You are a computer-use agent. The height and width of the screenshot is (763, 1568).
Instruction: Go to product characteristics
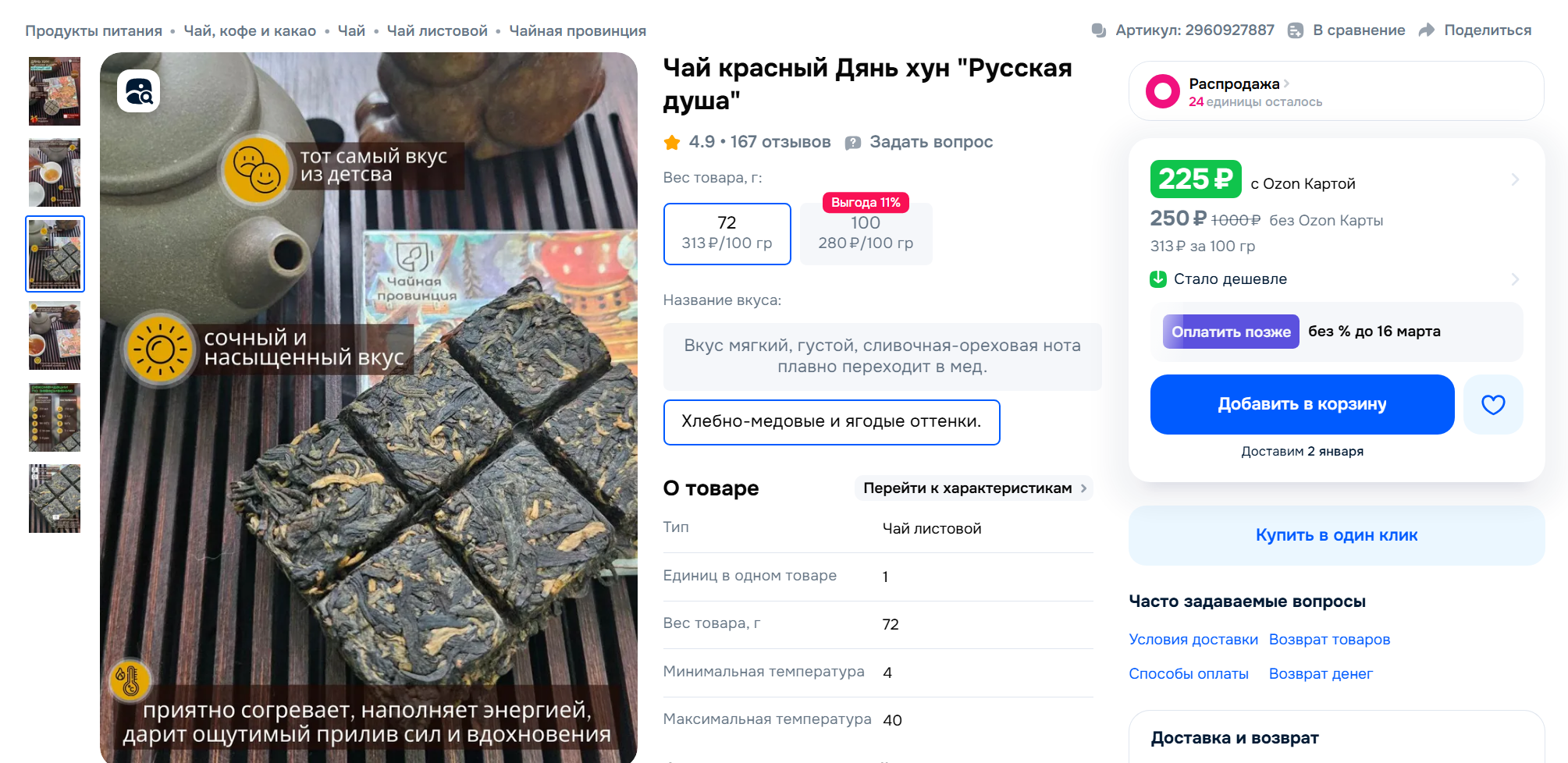pos(974,488)
